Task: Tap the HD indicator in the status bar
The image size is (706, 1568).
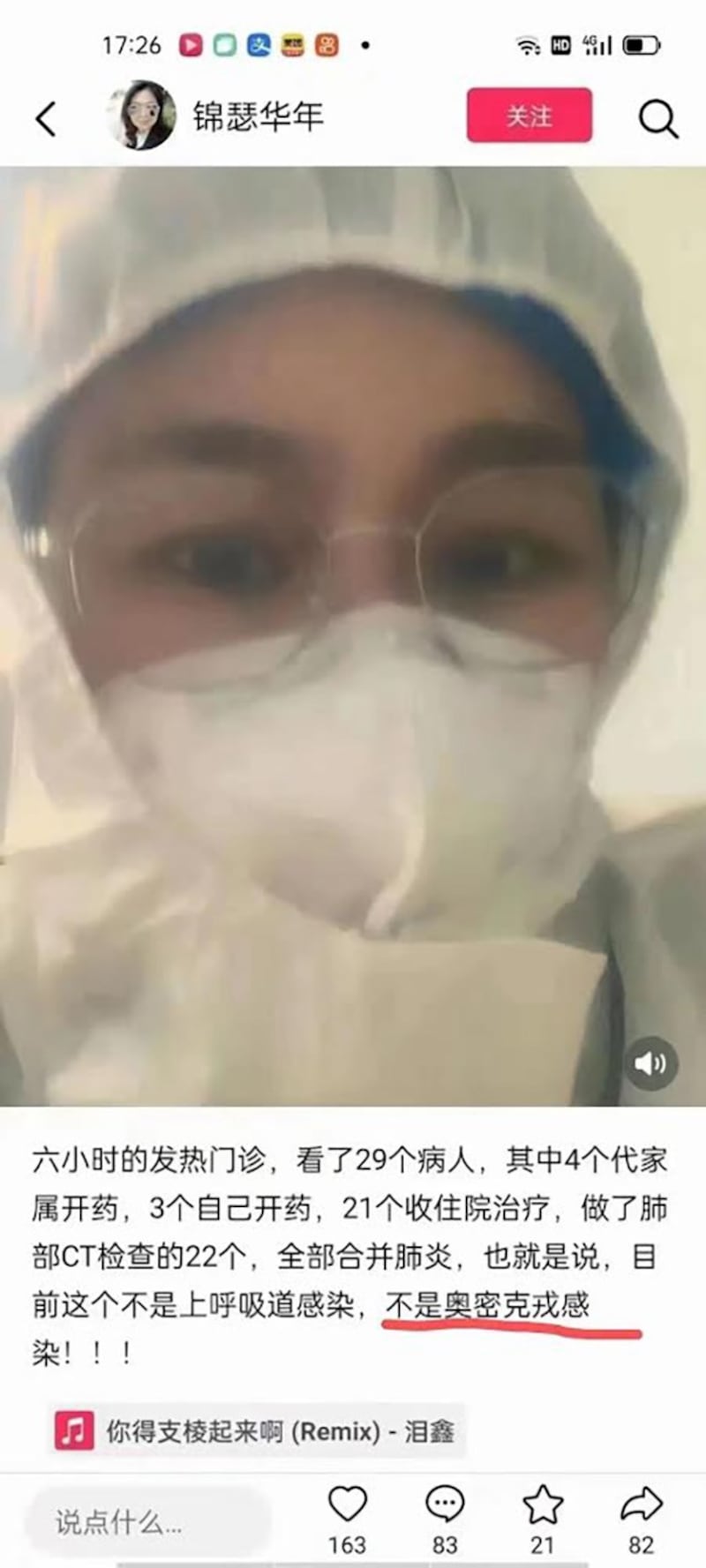Action: pyautogui.click(x=560, y=42)
